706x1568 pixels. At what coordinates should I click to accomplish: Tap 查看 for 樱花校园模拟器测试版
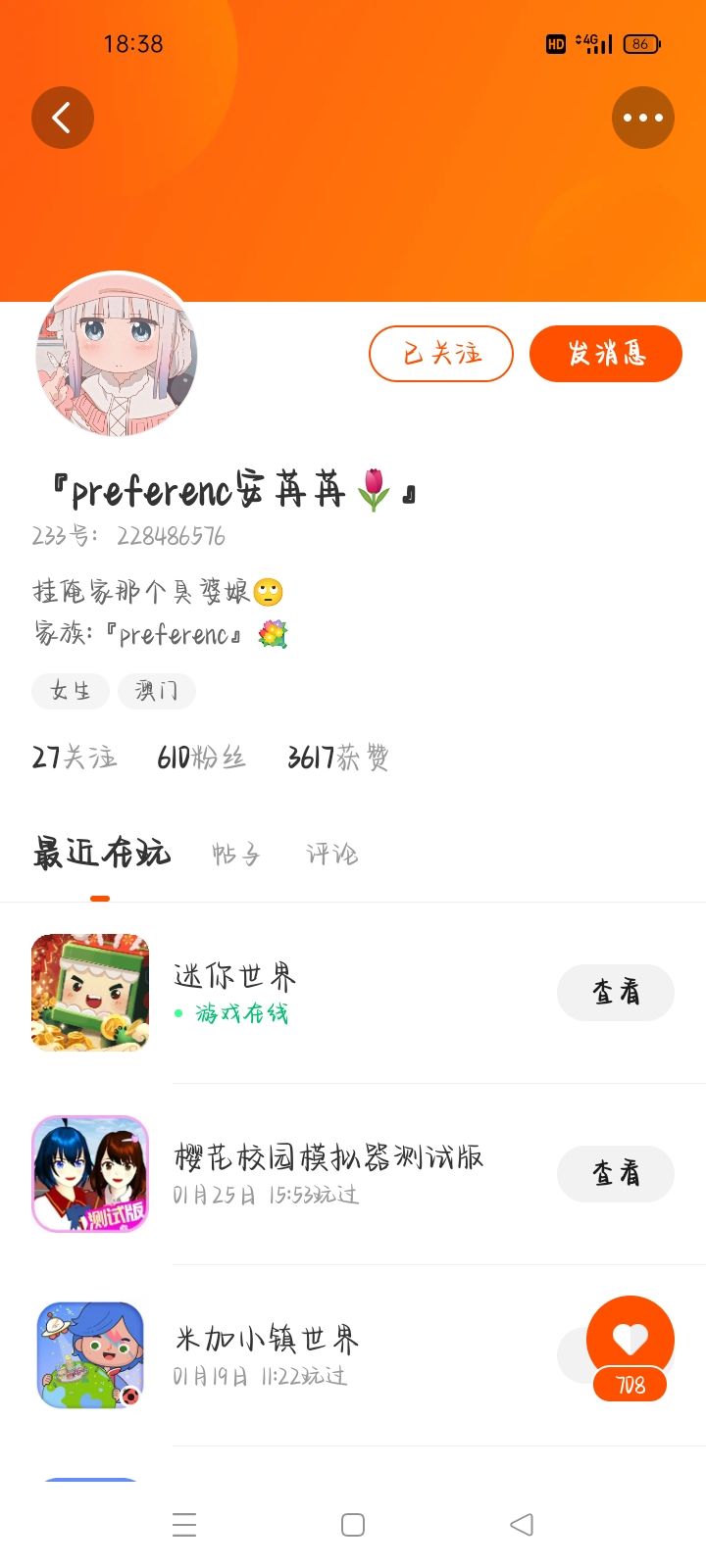pyautogui.click(x=616, y=1173)
